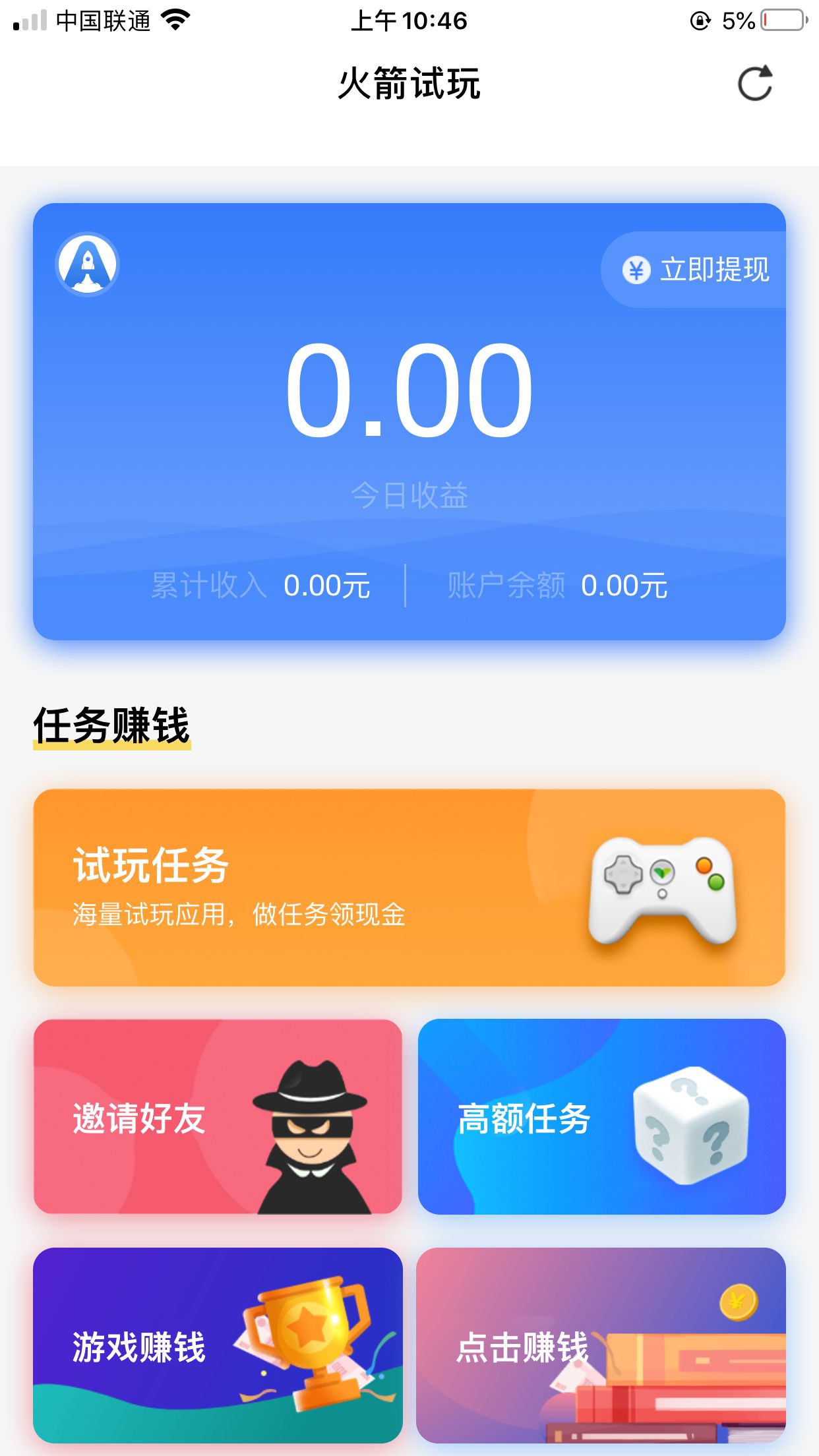The height and width of the screenshot is (1456, 819).
Task: Open the 邀请好友 card
Action: click(x=218, y=1116)
